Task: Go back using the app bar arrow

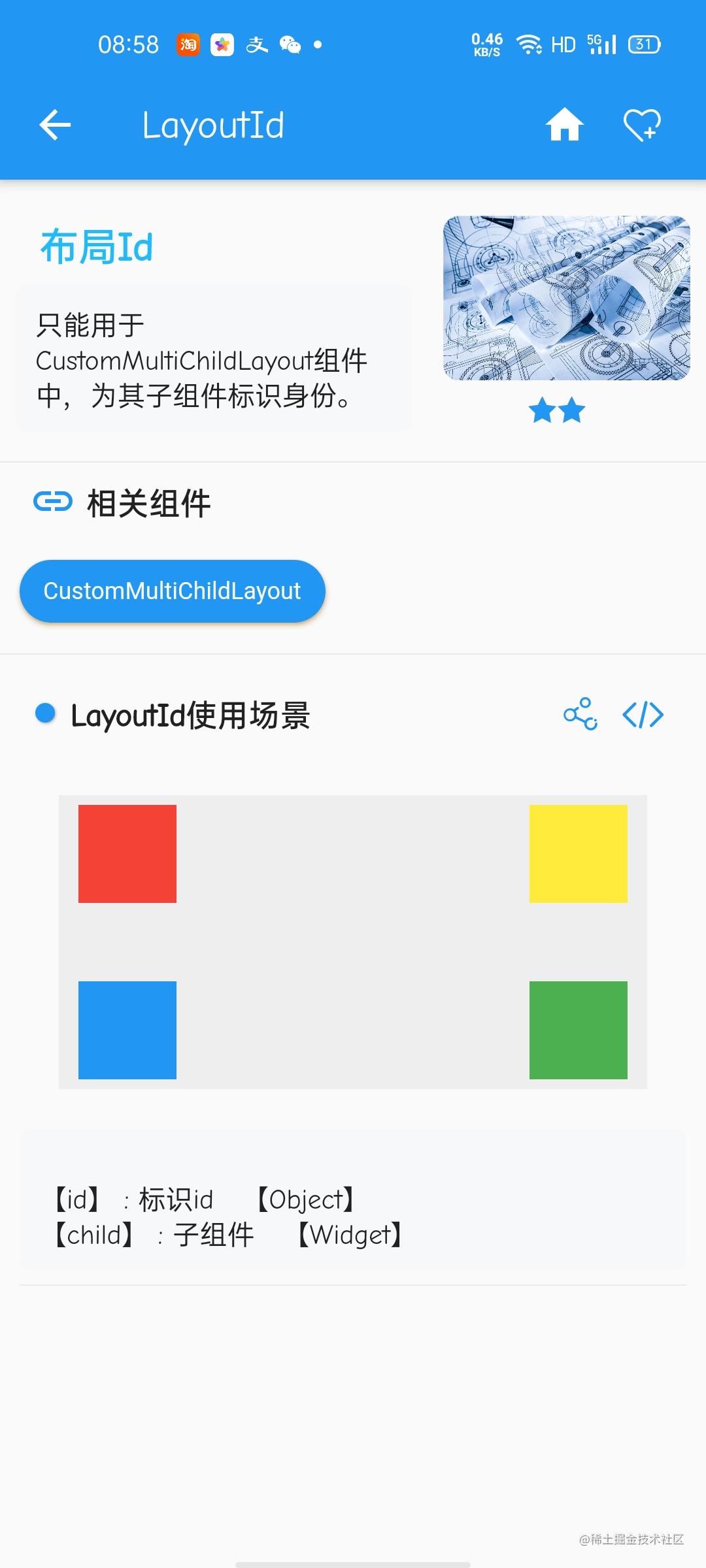Action: pos(55,125)
